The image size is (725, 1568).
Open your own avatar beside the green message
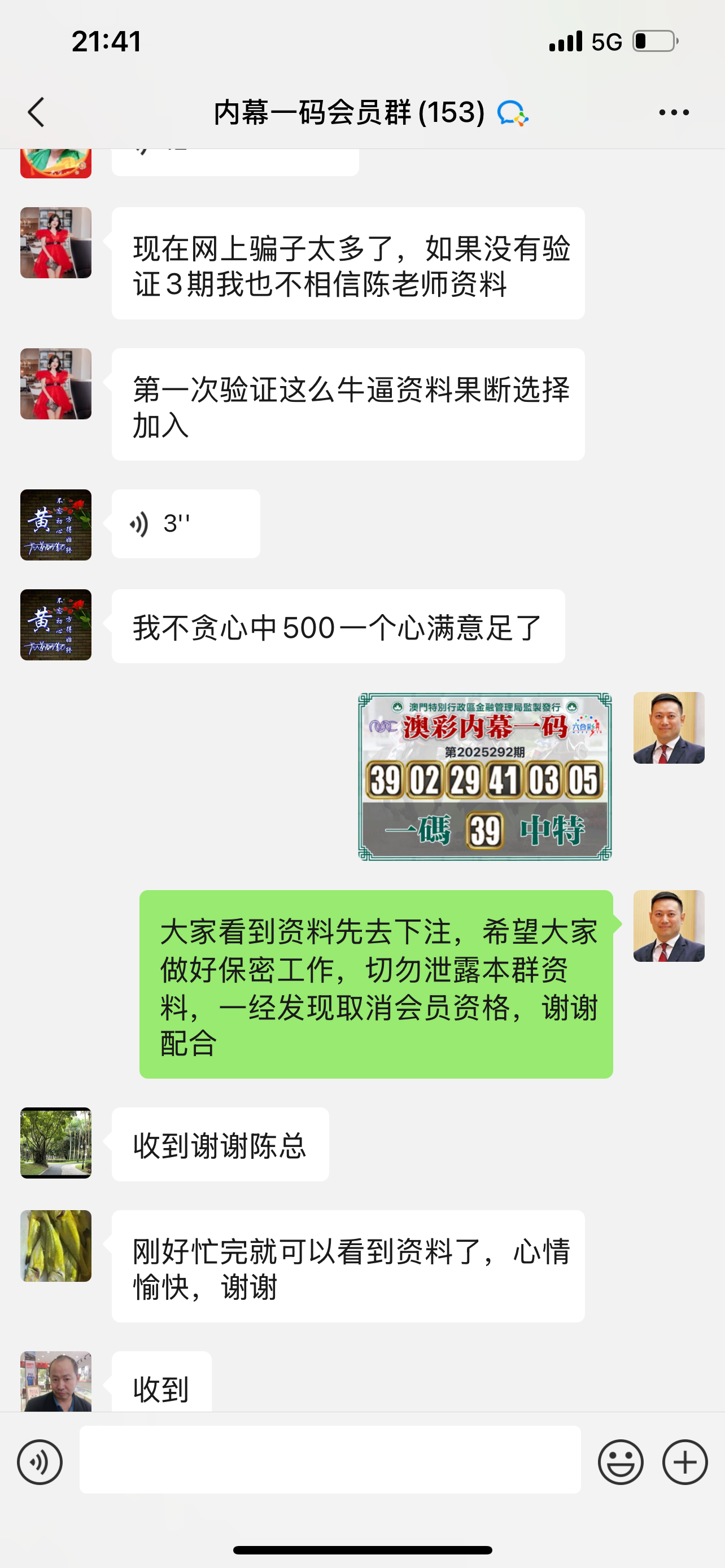coord(669,926)
